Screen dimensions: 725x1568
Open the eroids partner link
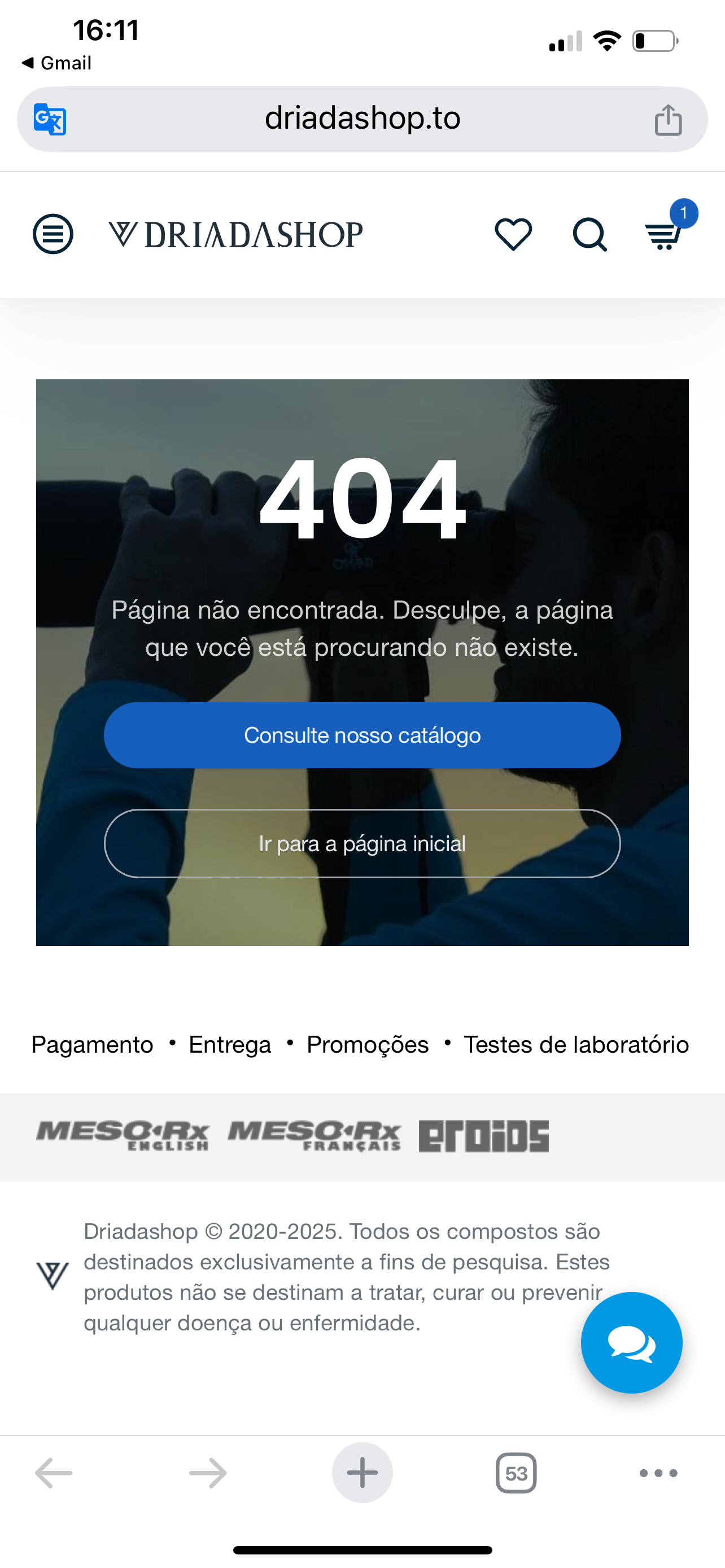(x=483, y=1136)
